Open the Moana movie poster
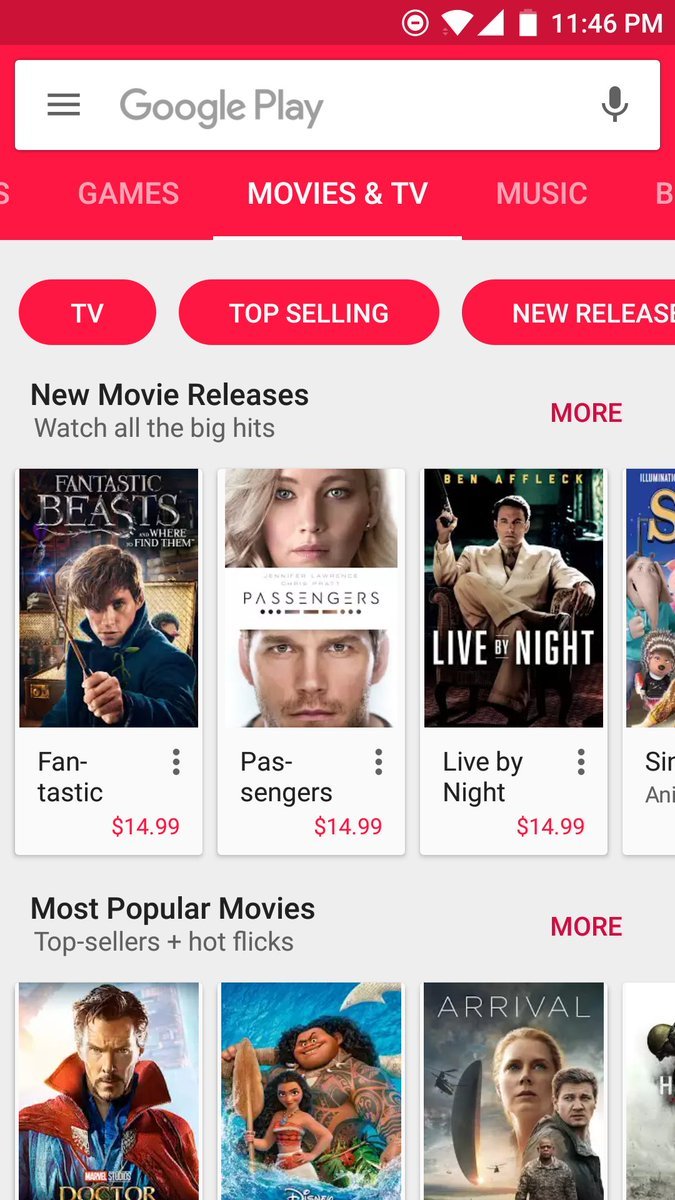675x1200 pixels. tap(311, 1090)
